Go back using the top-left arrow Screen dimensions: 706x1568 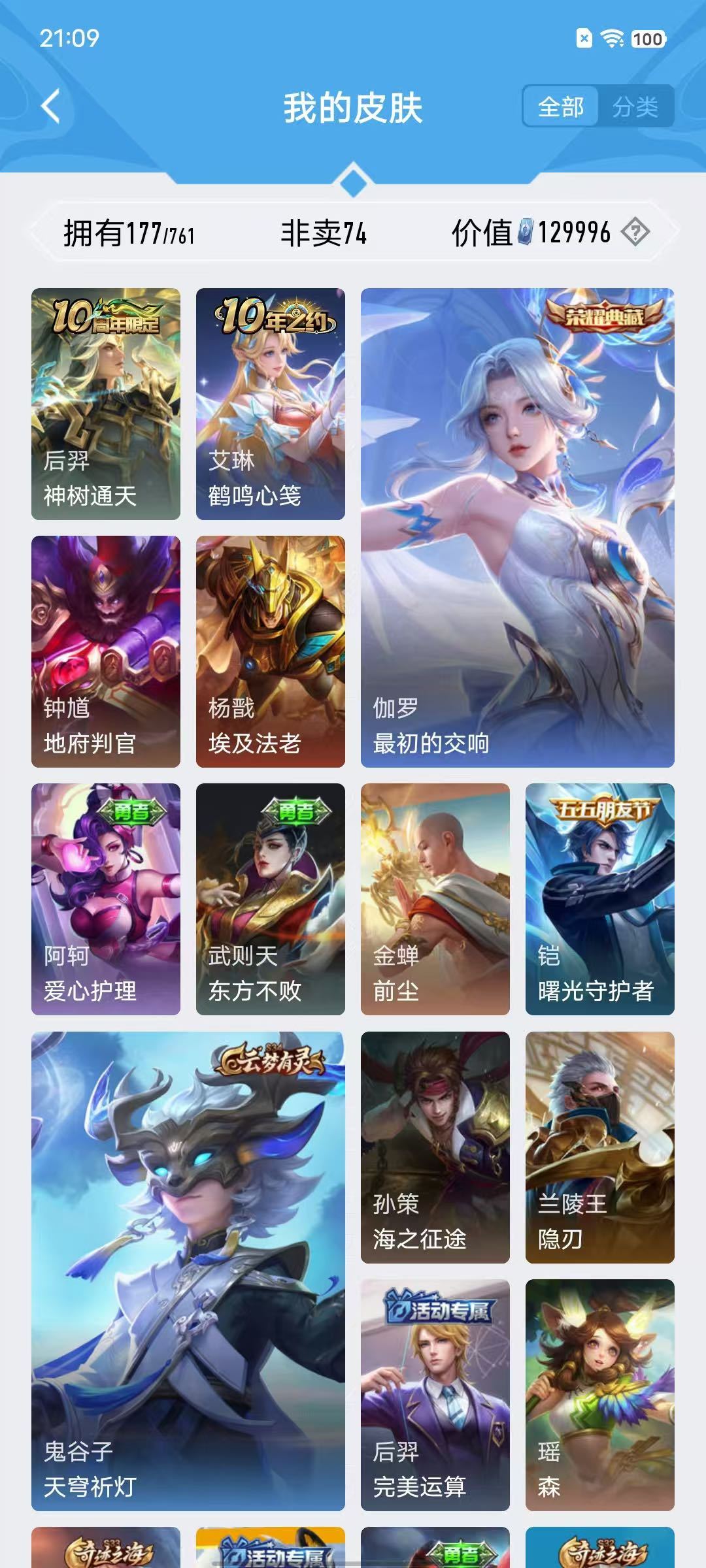tap(51, 106)
